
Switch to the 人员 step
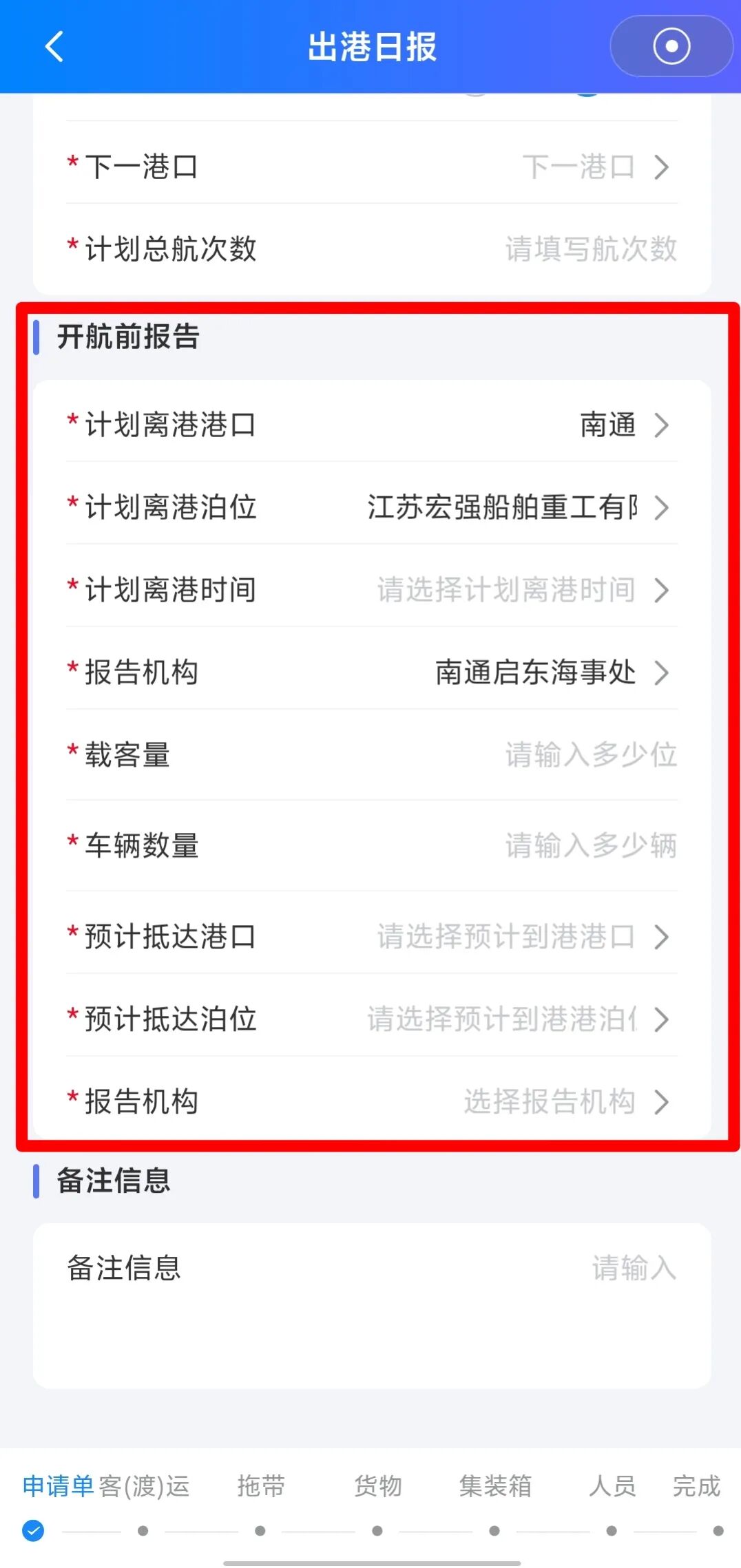tap(612, 1487)
